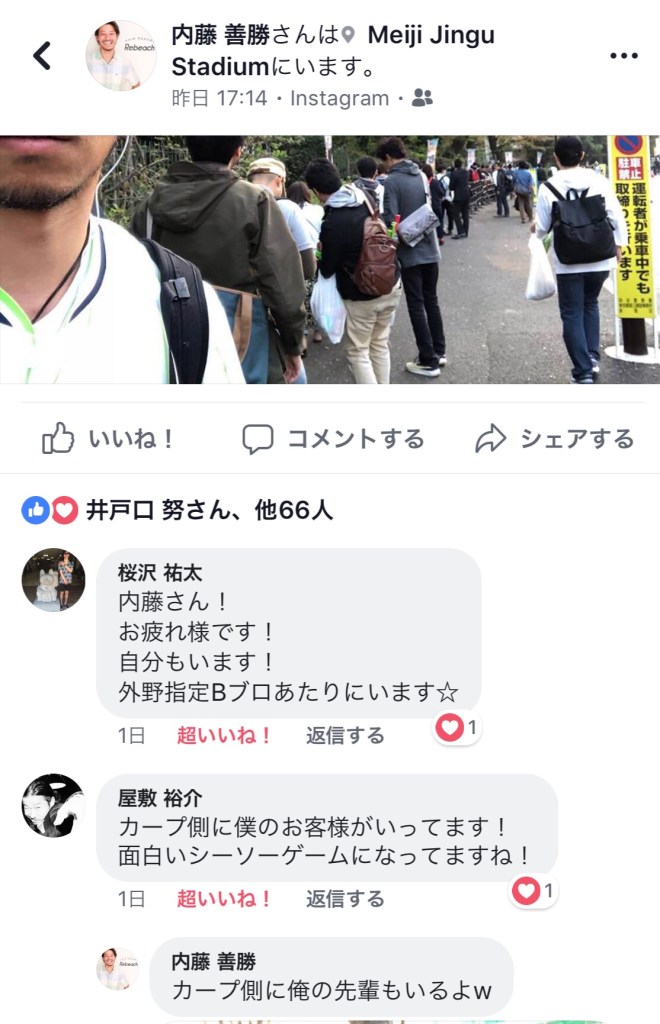Open 内藤 善勝's profile picture in header
Screen dimensions: 660x1024
[120, 56]
